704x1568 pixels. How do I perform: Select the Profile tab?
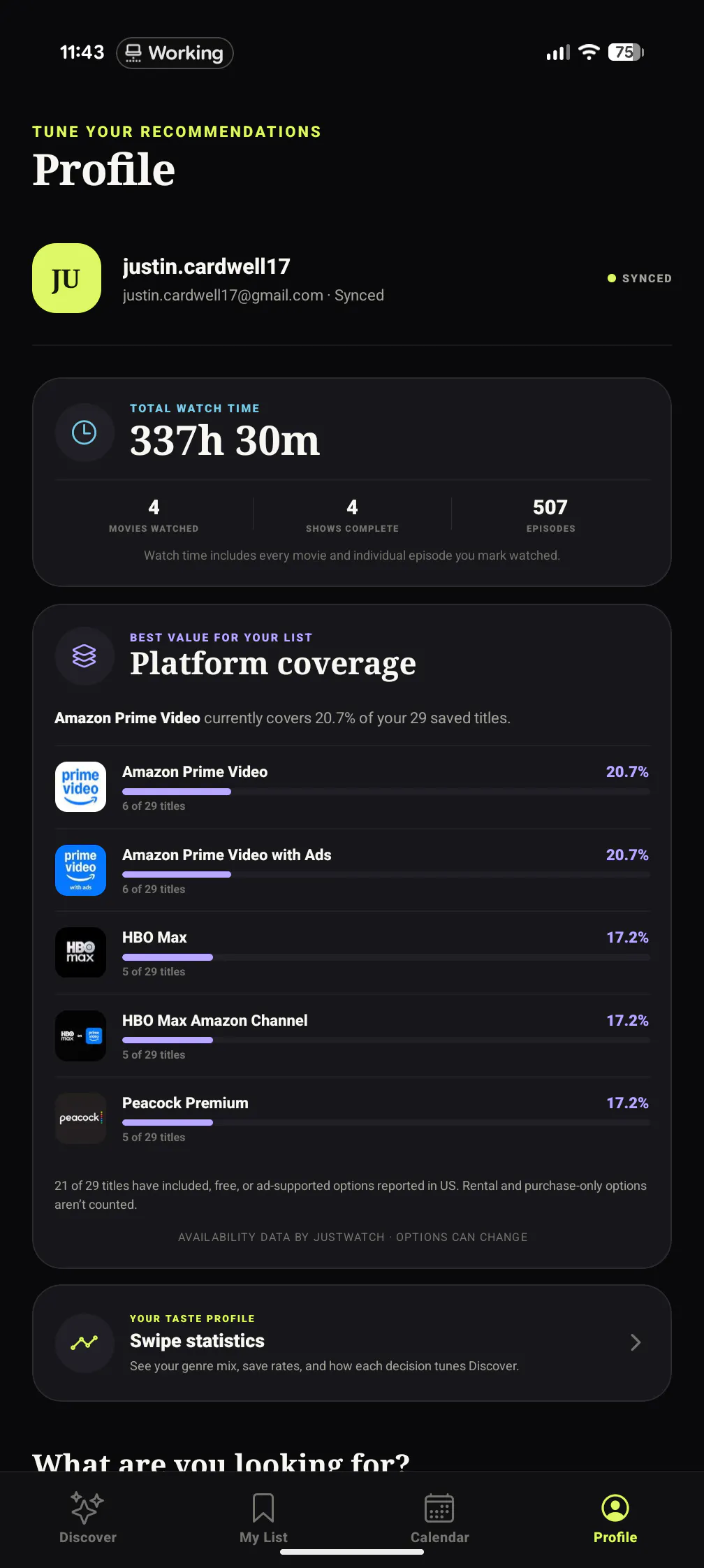point(615,1517)
